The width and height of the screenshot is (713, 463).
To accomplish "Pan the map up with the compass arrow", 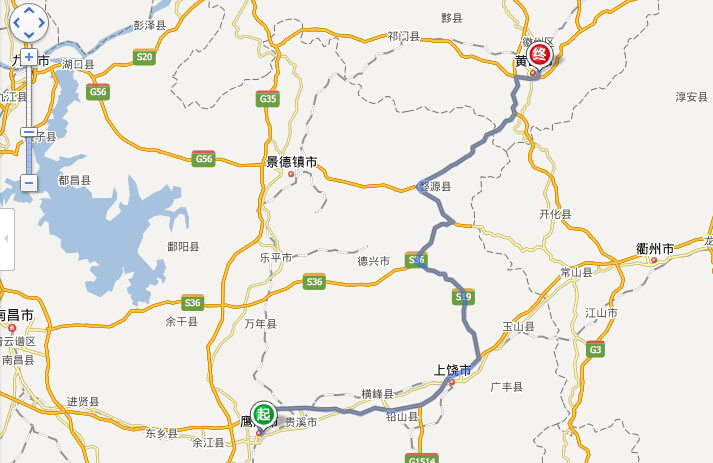I will [29, 11].
